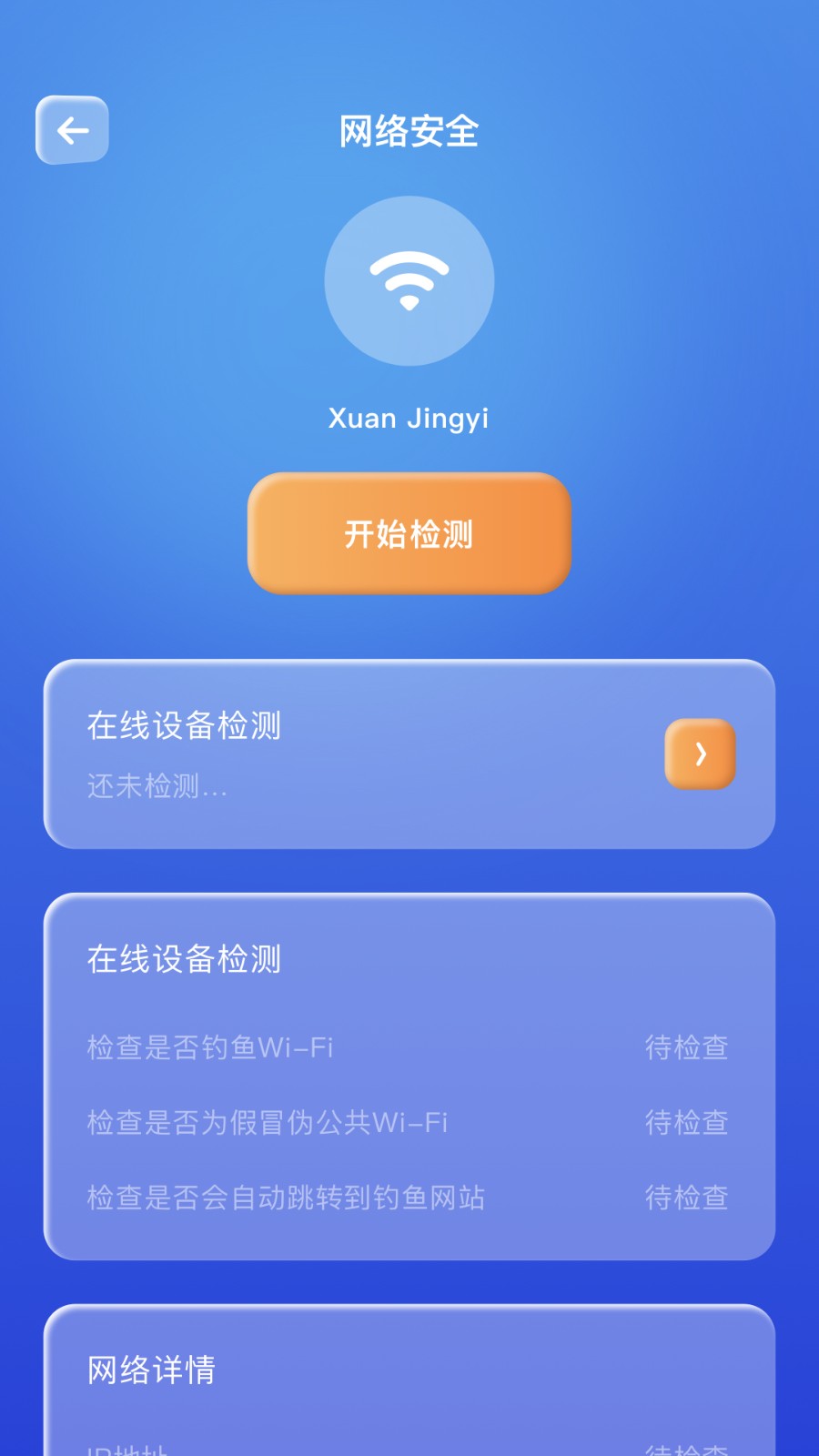This screenshot has width=819, height=1456.
Task: Open 在线设备检测 via the orange chevron
Action: 700,753
